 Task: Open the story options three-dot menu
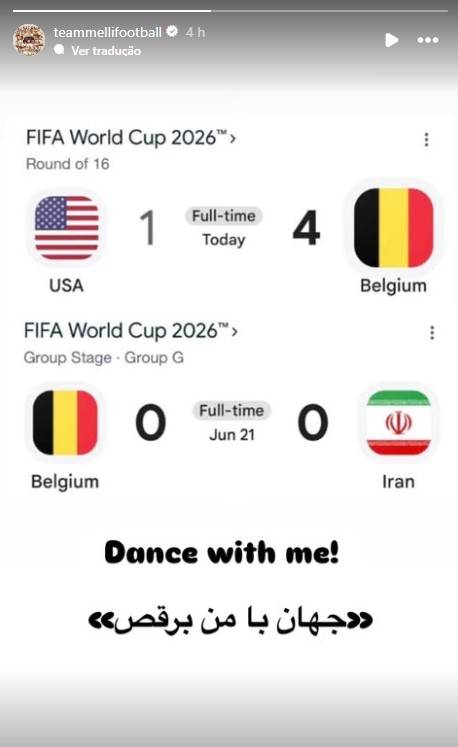coord(428,40)
